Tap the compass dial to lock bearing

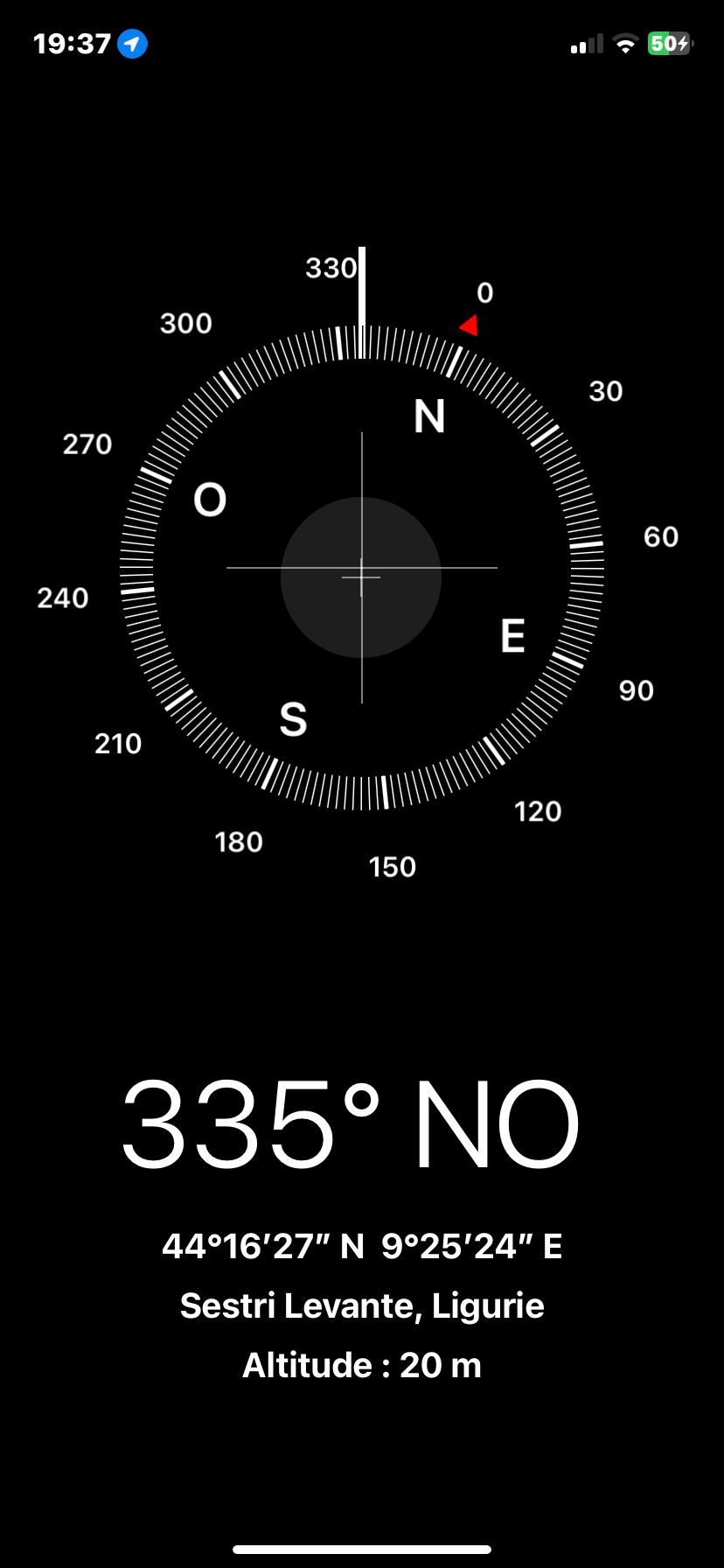(x=362, y=567)
